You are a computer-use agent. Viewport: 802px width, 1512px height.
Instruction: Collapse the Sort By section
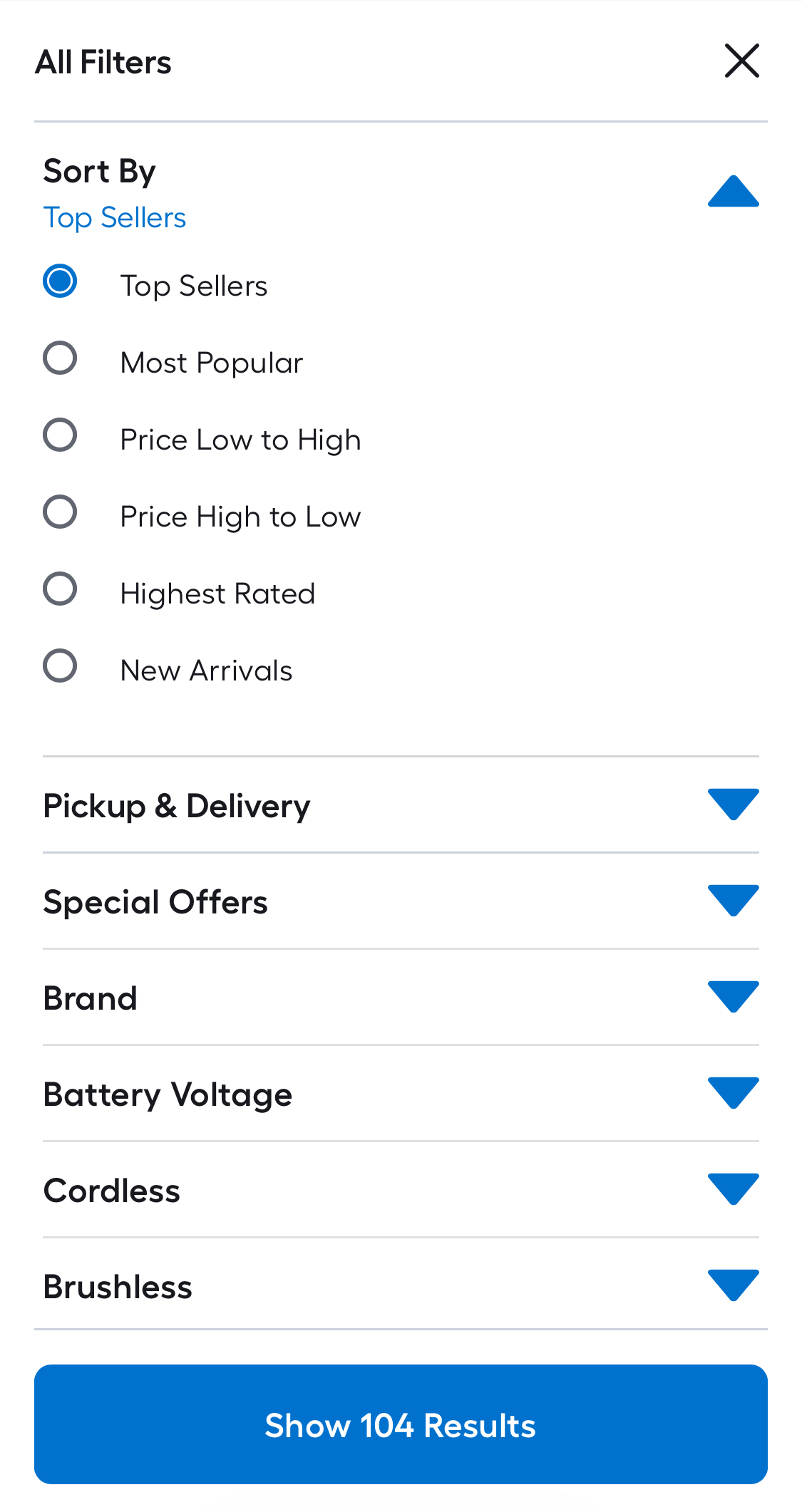coord(733,191)
